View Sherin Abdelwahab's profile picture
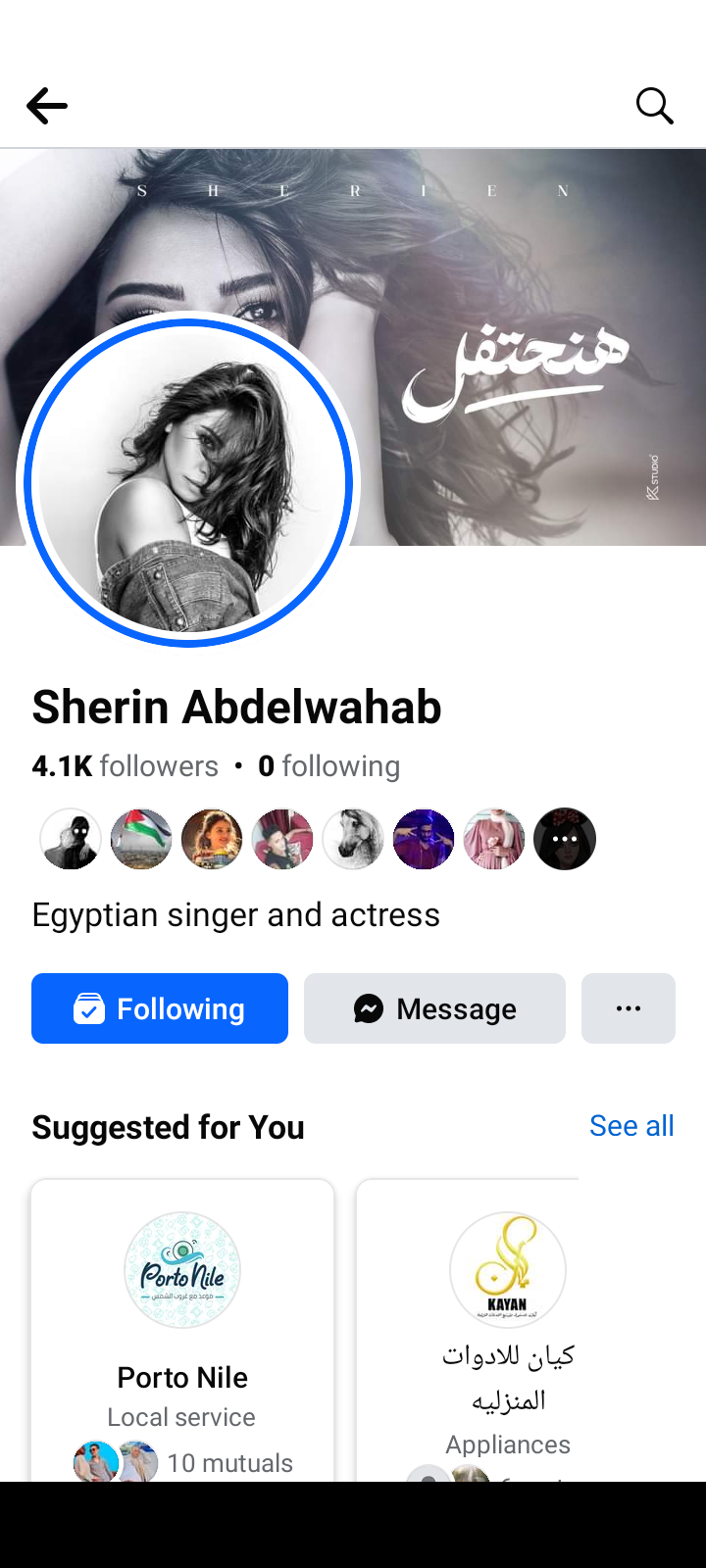The width and height of the screenshot is (706, 1568). (188, 480)
